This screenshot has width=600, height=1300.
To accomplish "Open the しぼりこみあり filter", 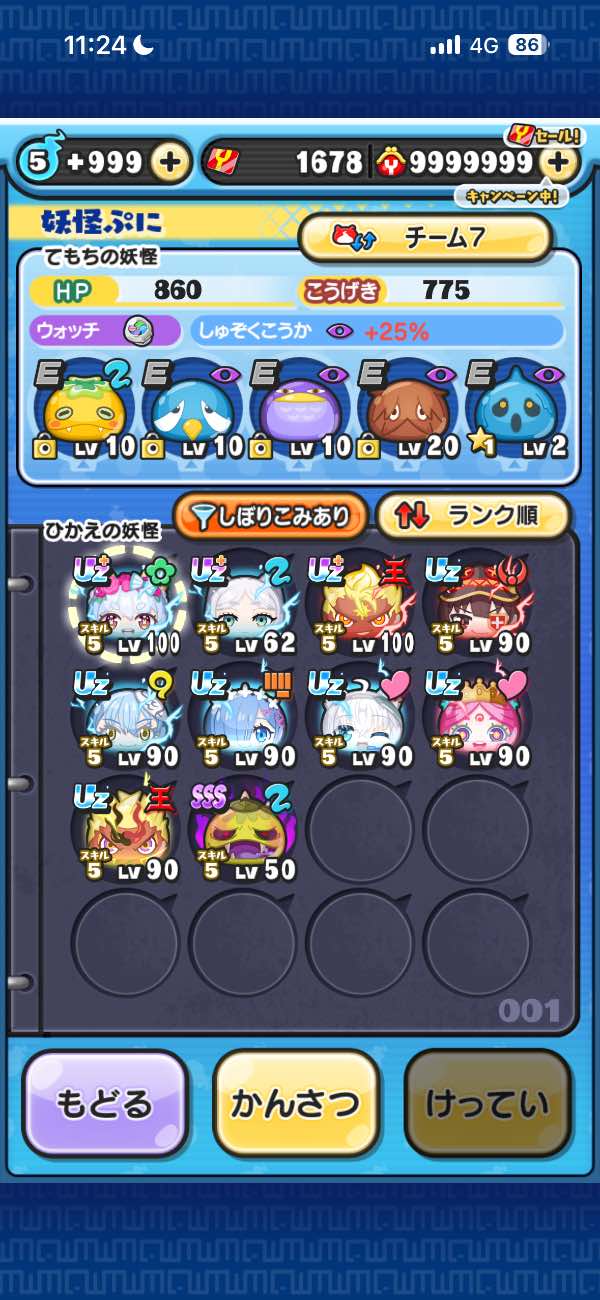I will [x=269, y=515].
